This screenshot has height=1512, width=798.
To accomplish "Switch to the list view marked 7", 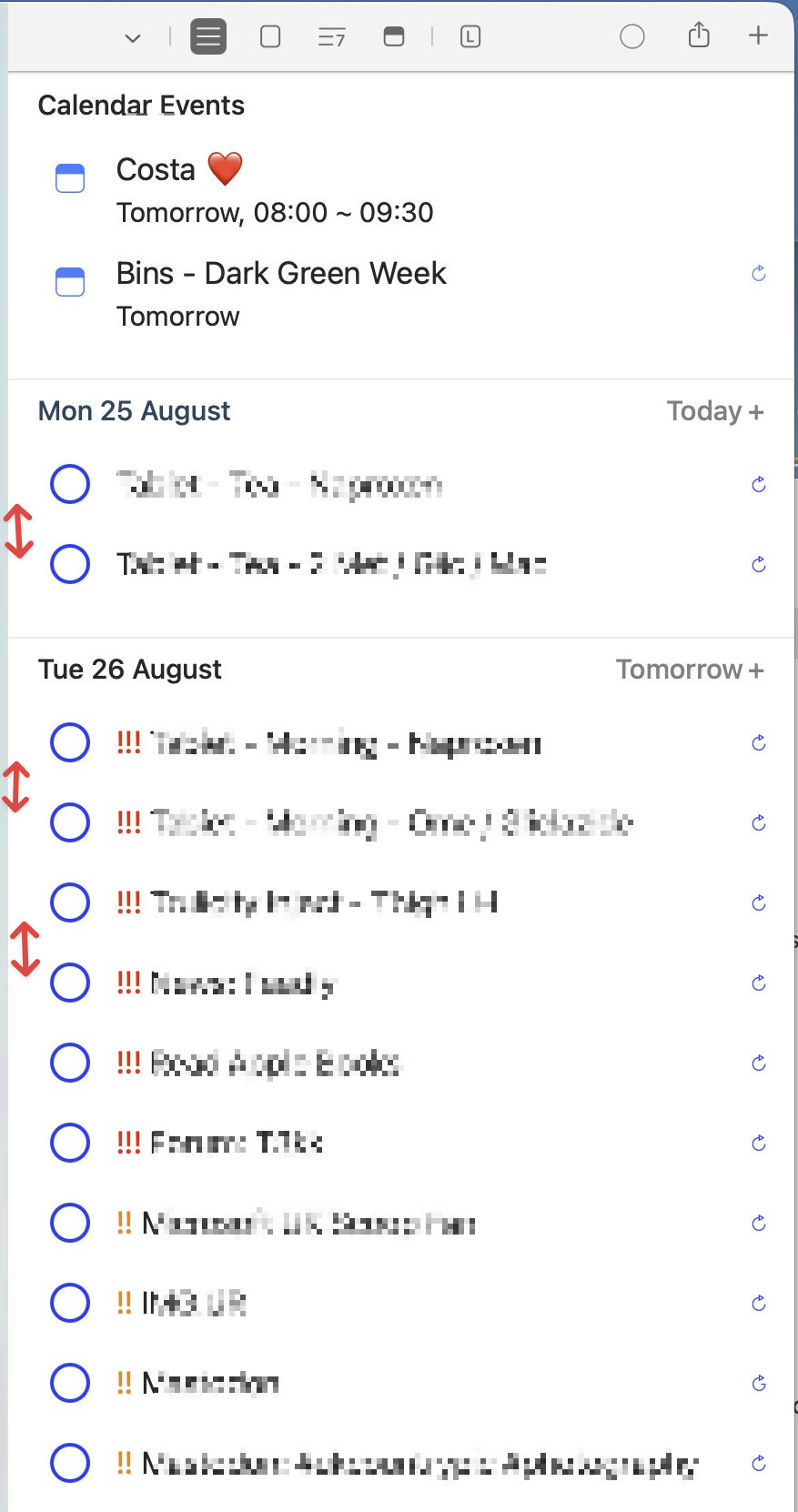I will click(331, 37).
